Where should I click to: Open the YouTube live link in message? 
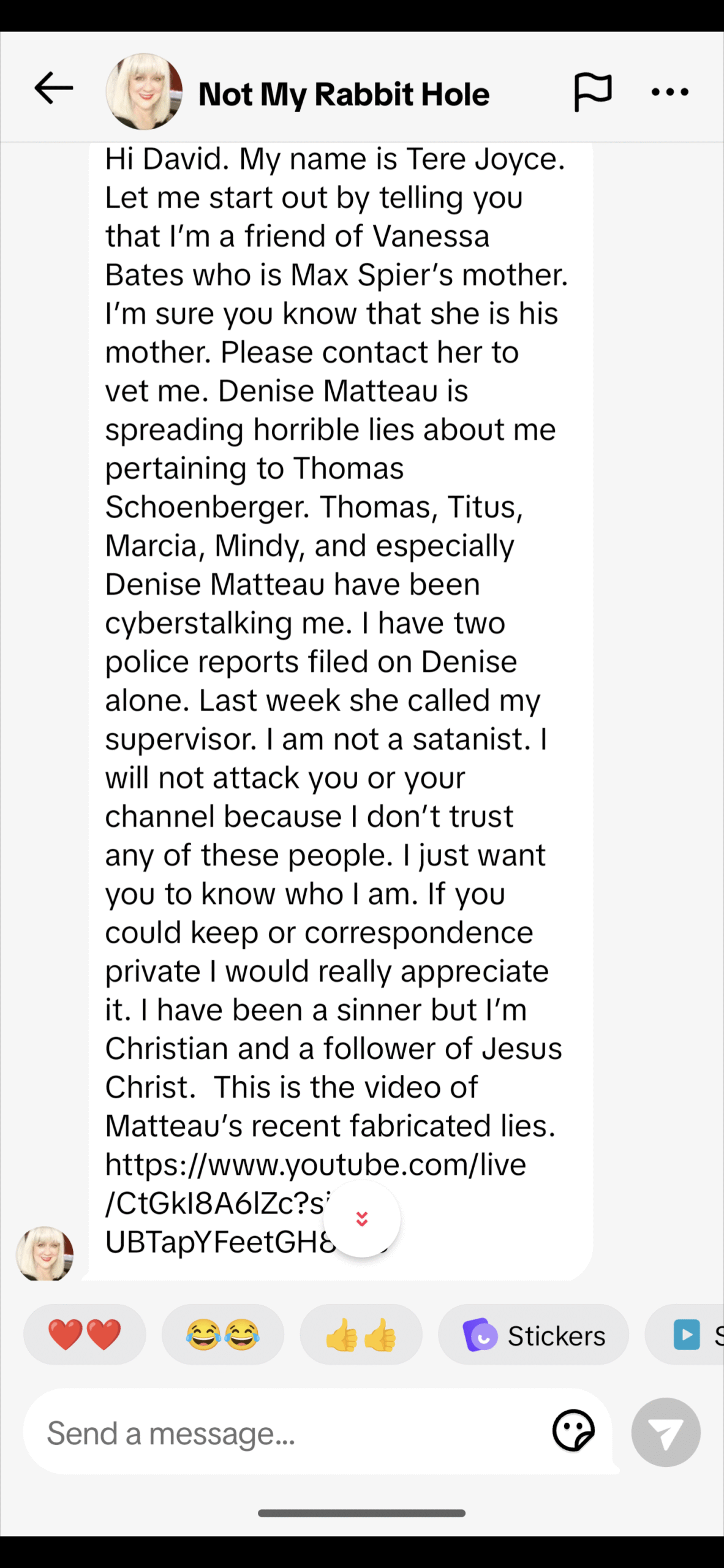click(x=315, y=1165)
